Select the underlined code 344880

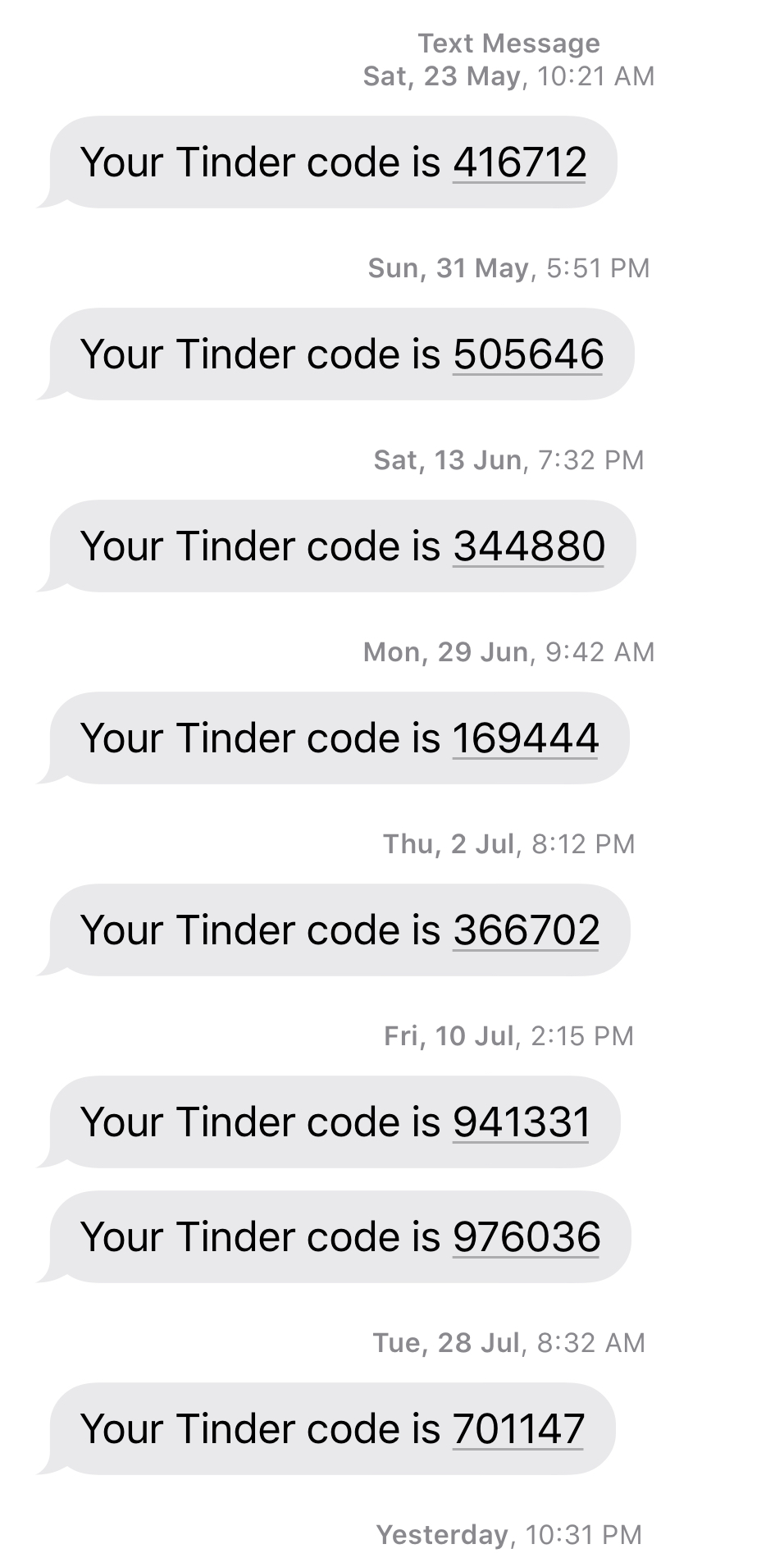(x=529, y=546)
